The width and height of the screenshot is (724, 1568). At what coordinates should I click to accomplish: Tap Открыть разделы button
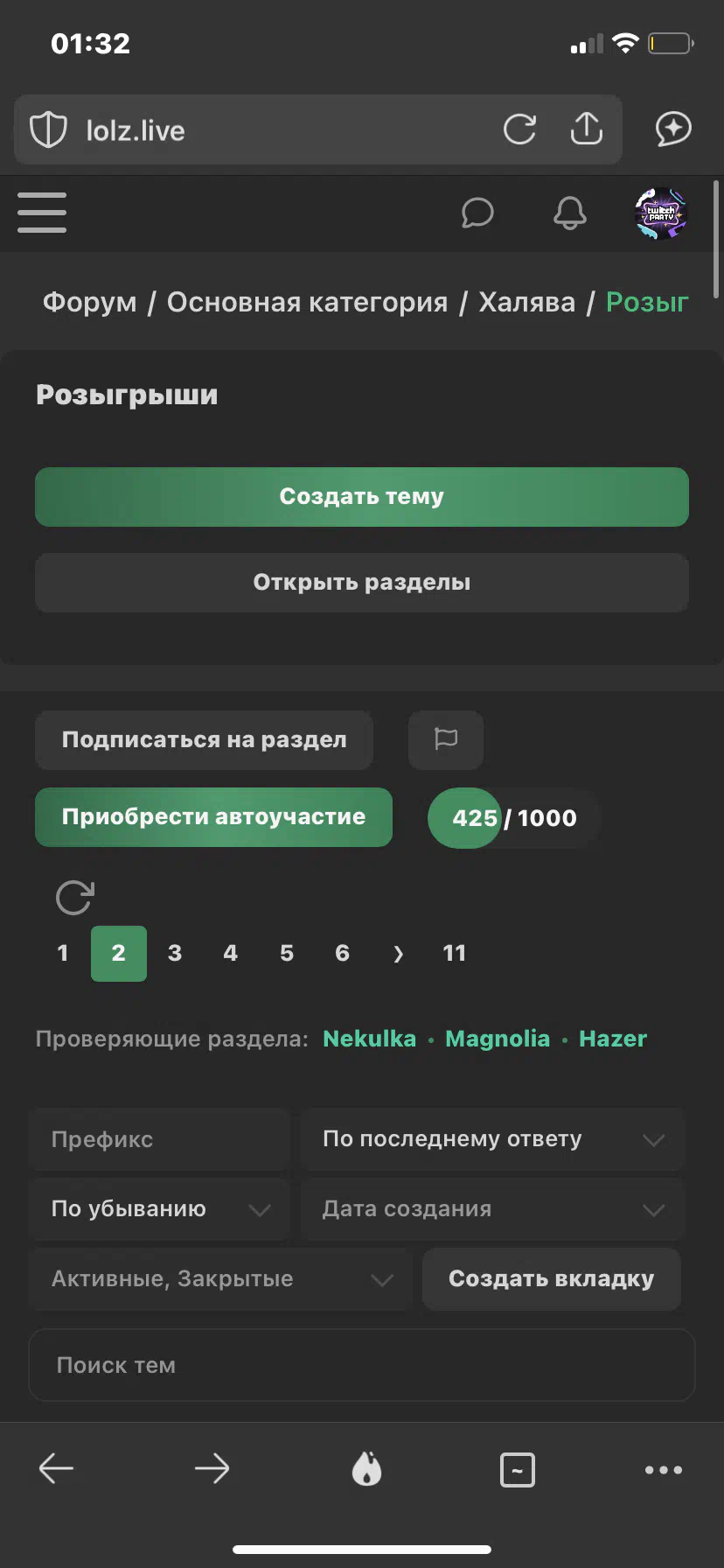(362, 583)
